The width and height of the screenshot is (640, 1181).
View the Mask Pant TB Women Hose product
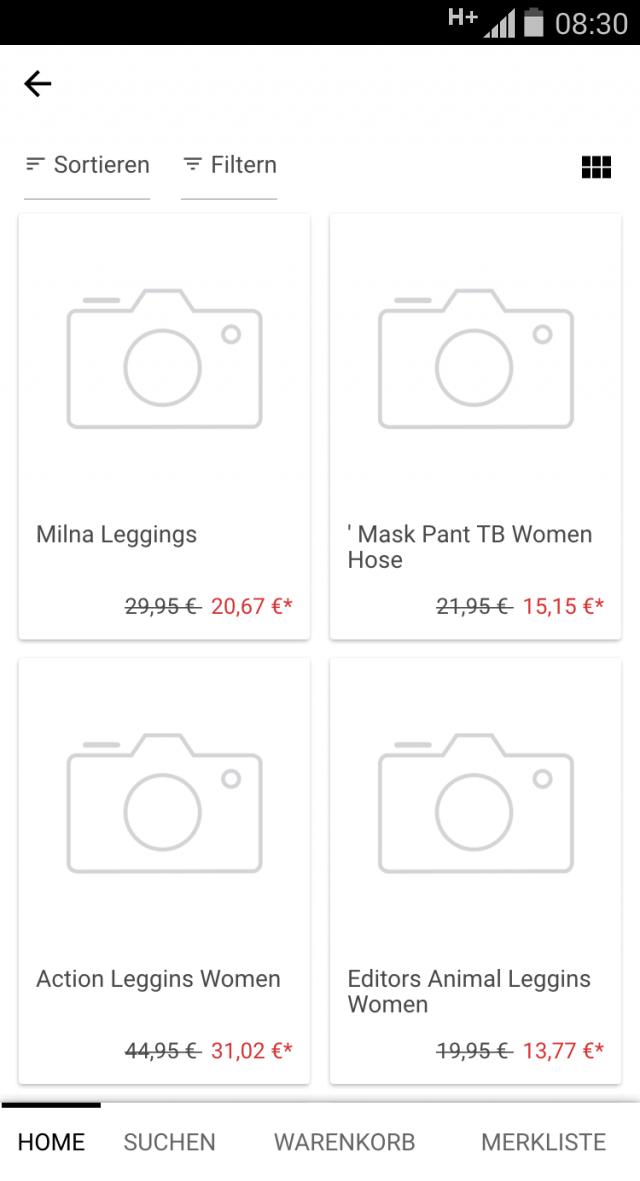(x=475, y=427)
